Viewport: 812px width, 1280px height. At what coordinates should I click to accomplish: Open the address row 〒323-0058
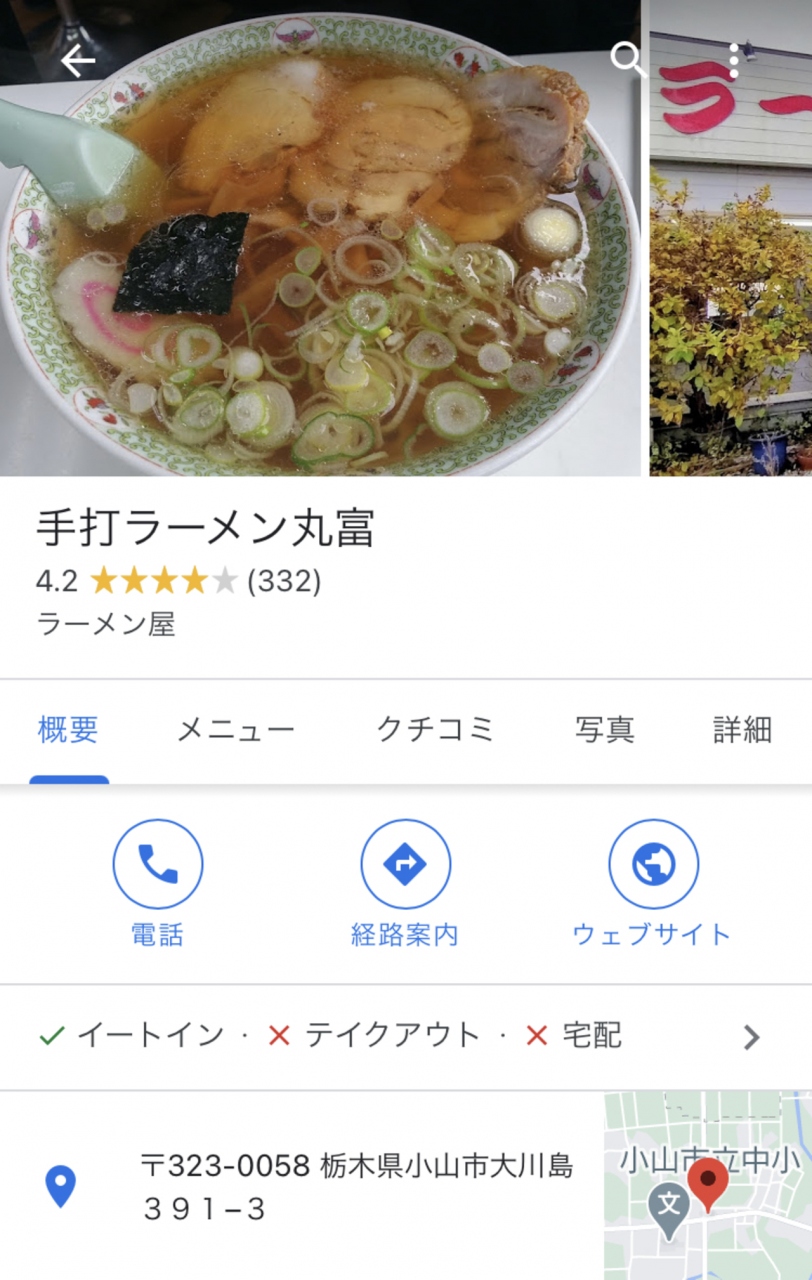355,1186
